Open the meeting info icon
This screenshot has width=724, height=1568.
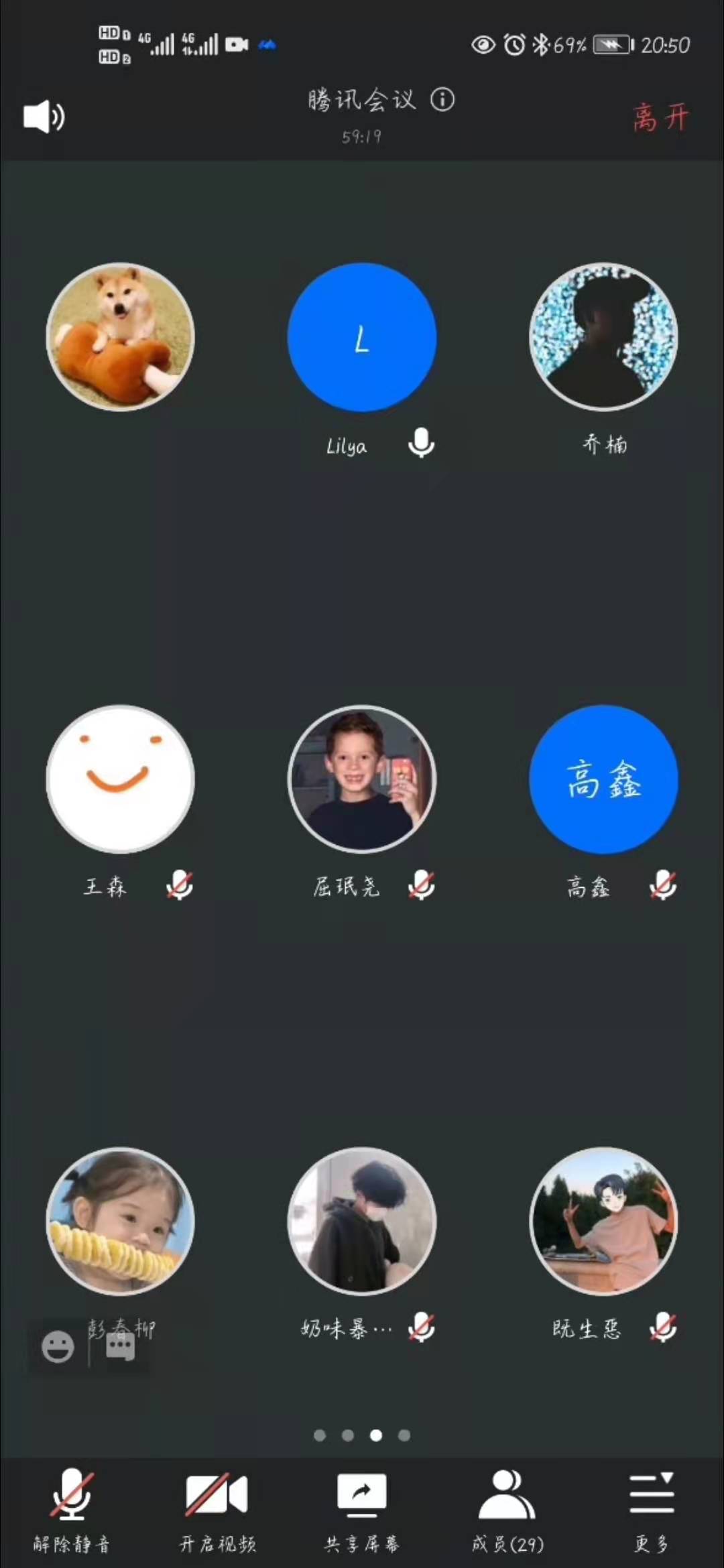[442, 100]
